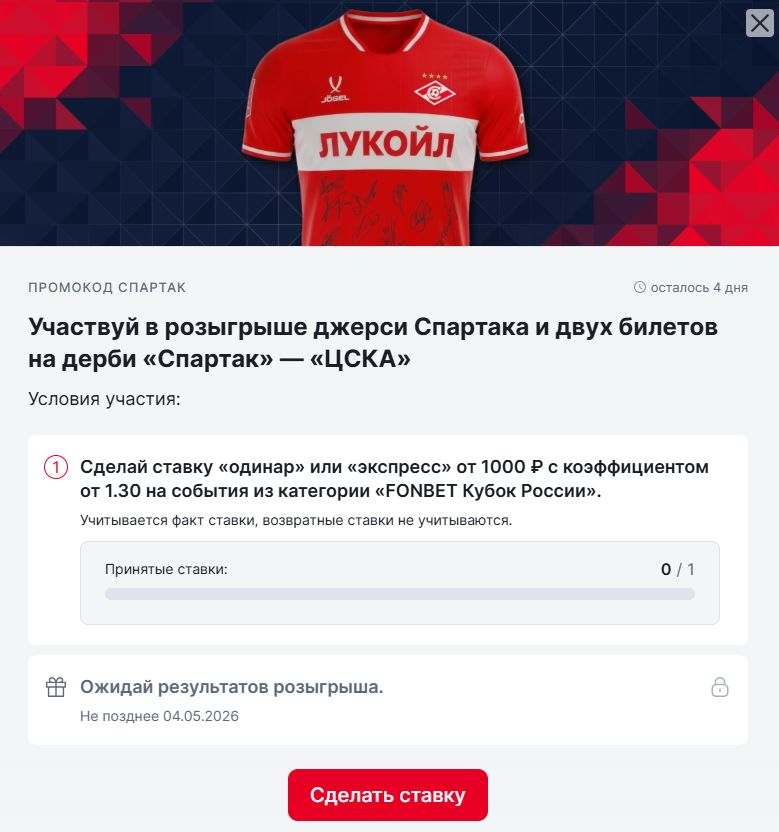Close the Spartak promo dialog

click(760, 22)
